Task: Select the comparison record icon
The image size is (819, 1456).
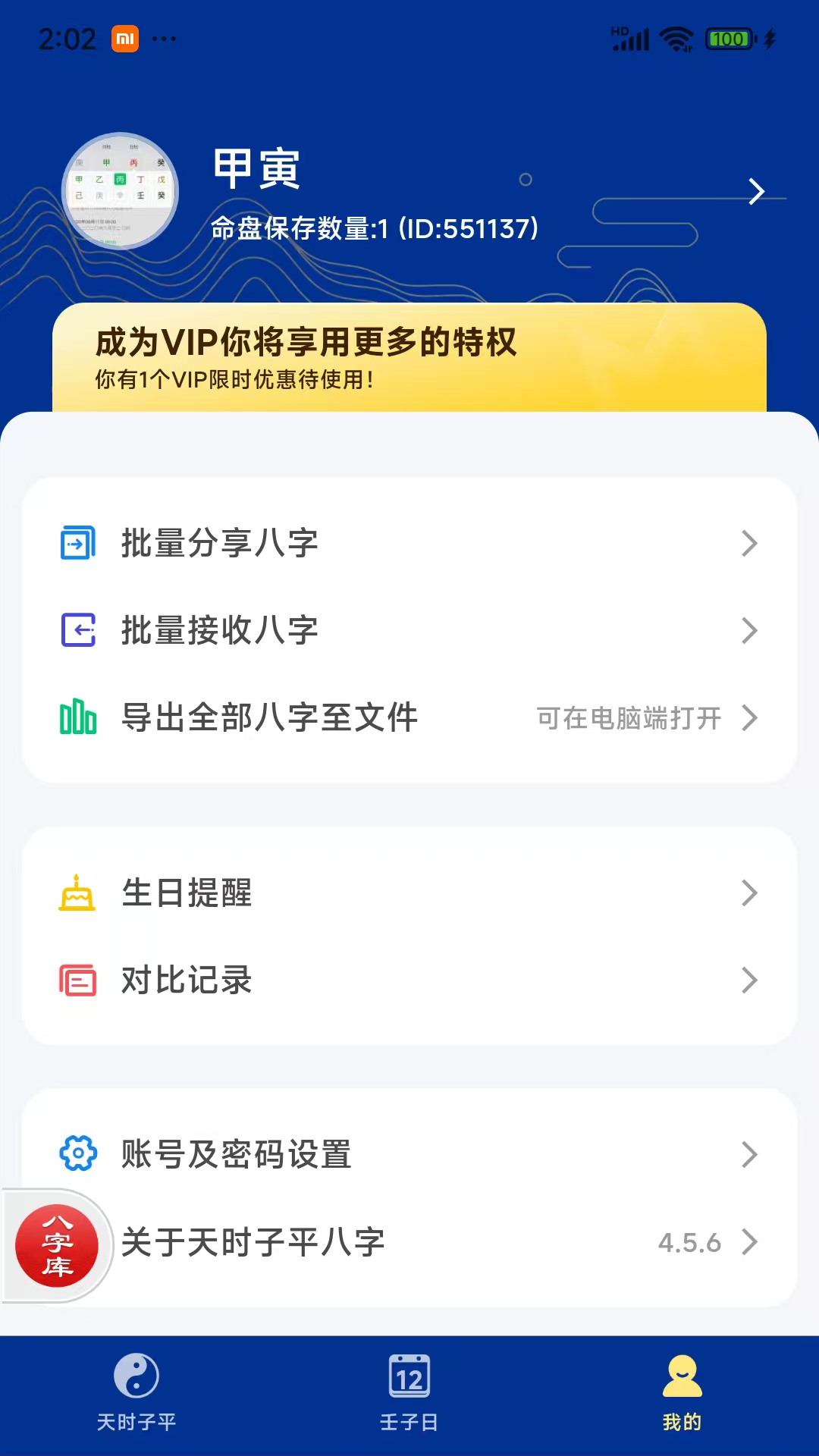Action: [76, 981]
